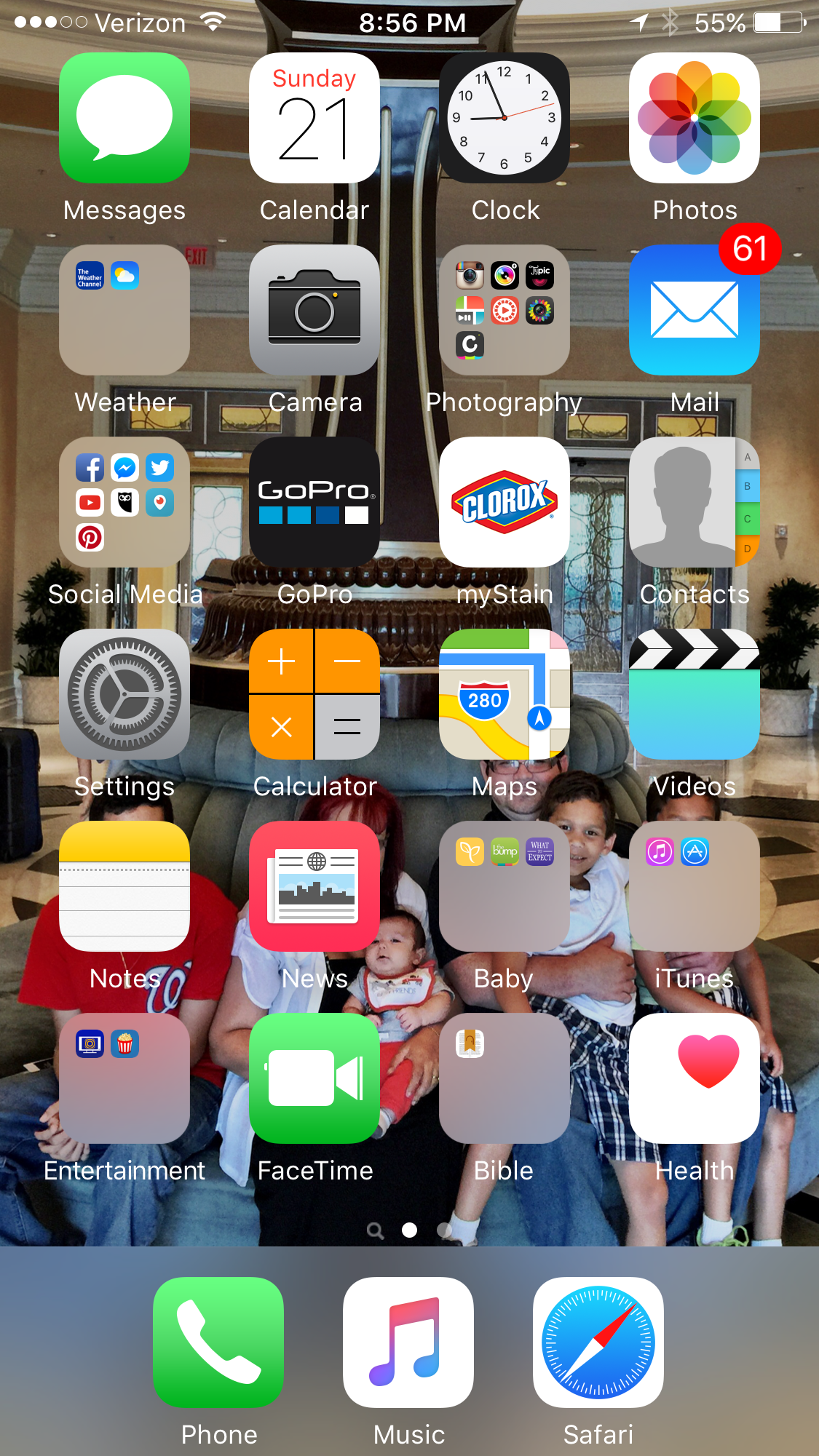The height and width of the screenshot is (1456, 819).
Task: Launch the Camera app
Action: pyautogui.click(x=314, y=310)
